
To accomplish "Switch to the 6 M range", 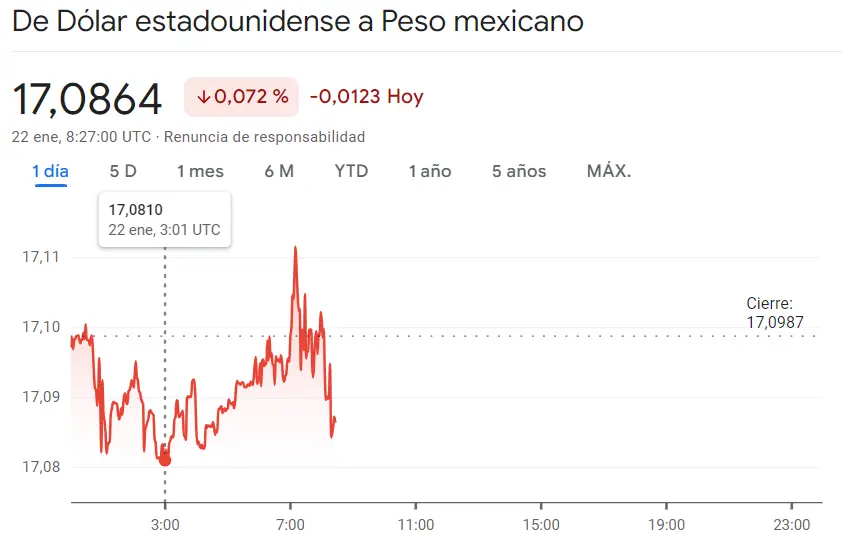I will pos(279,171).
